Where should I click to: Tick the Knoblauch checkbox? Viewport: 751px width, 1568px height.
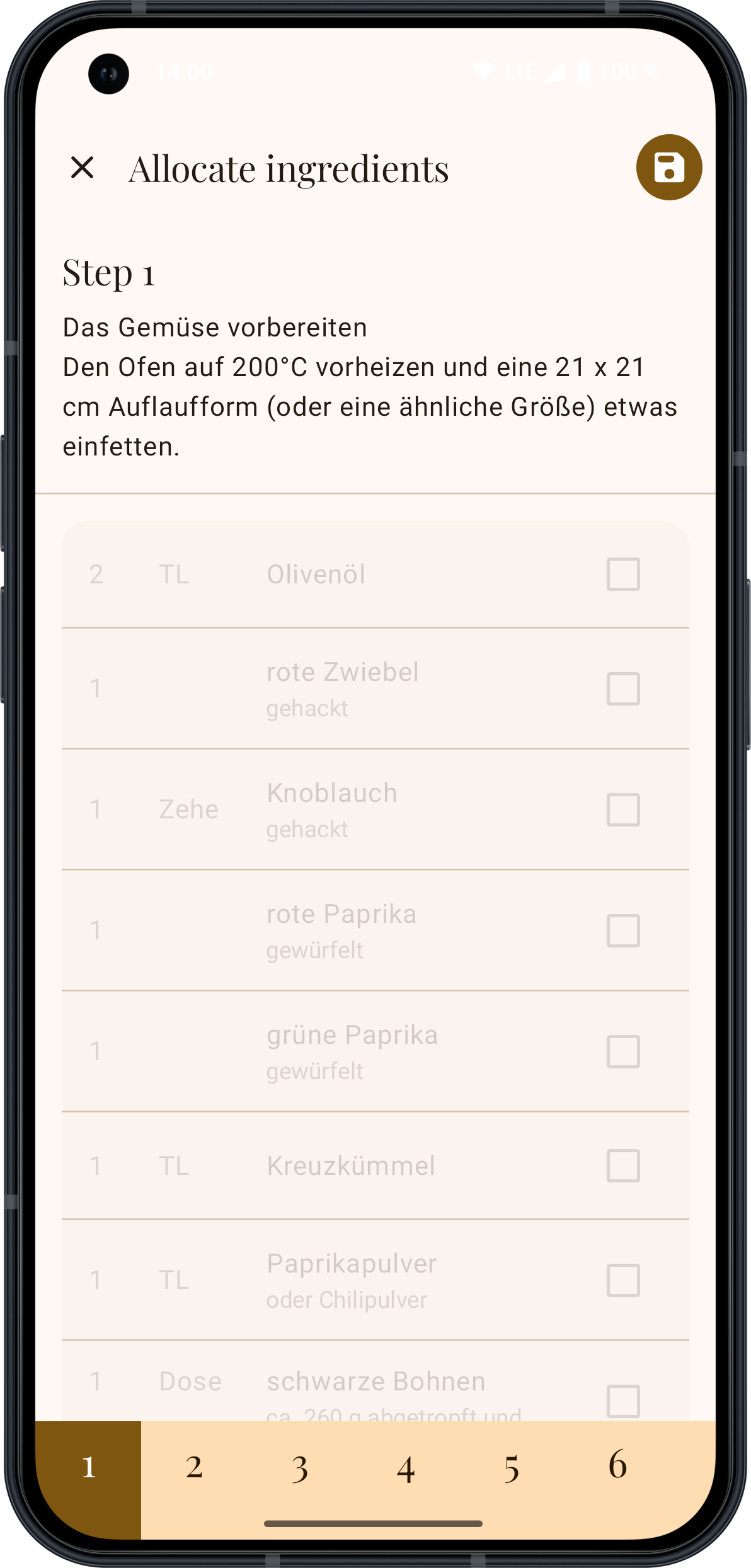(x=623, y=810)
